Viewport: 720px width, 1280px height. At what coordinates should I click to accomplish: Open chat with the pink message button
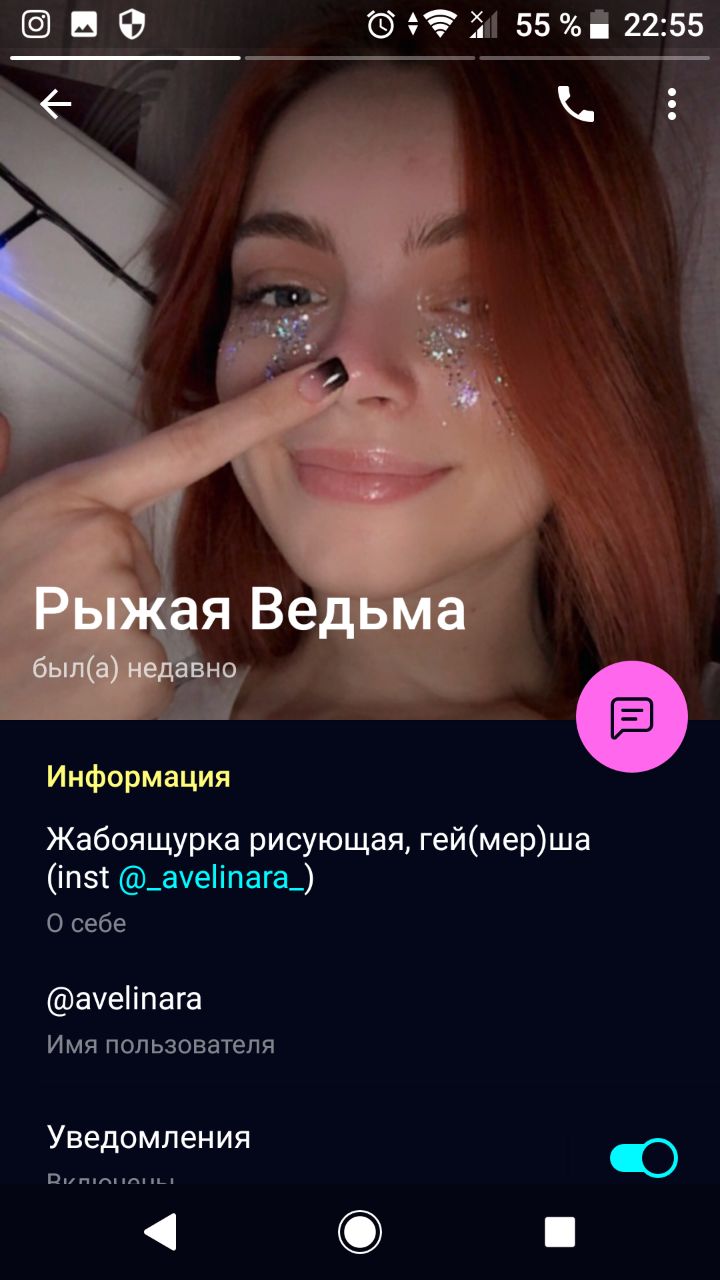coord(632,717)
